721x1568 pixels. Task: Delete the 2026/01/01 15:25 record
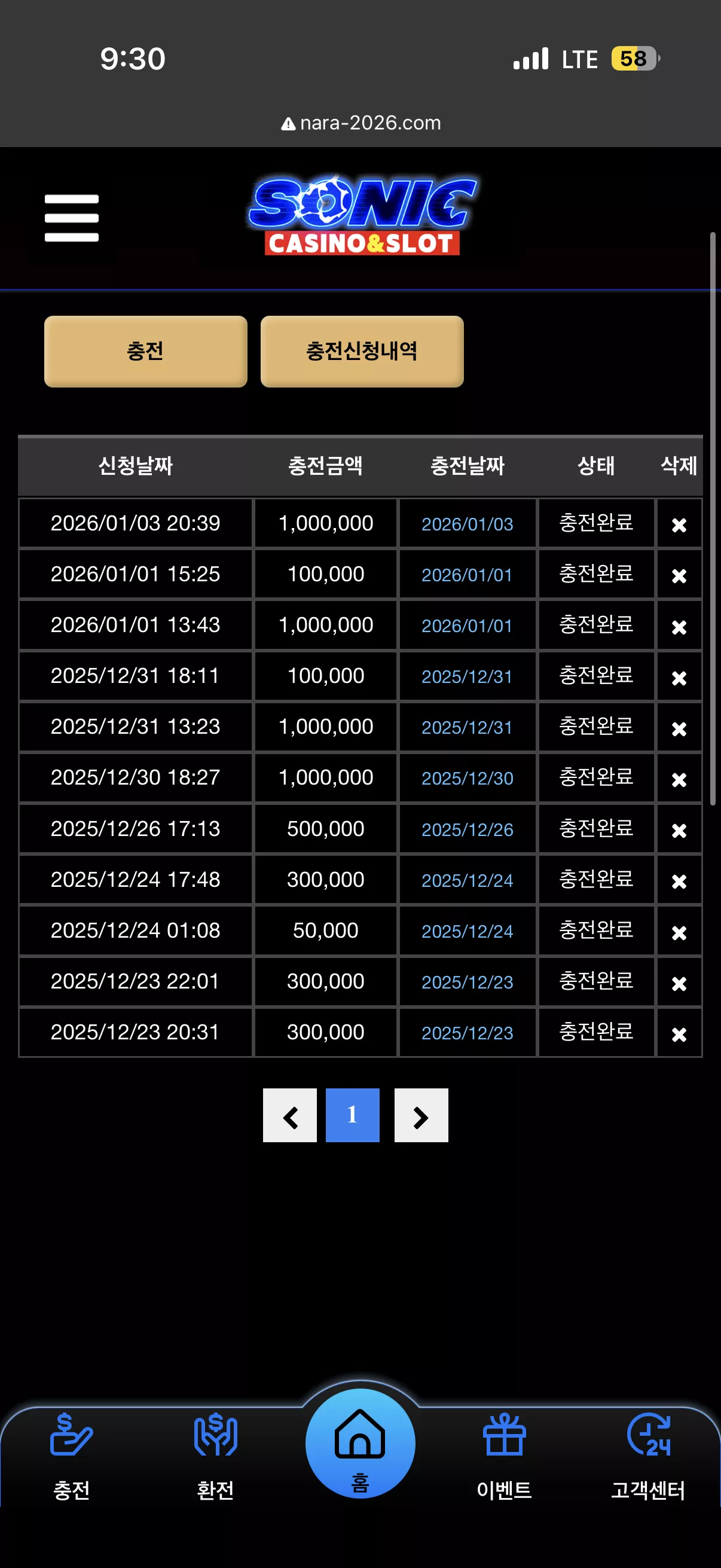tap(679, 575)
